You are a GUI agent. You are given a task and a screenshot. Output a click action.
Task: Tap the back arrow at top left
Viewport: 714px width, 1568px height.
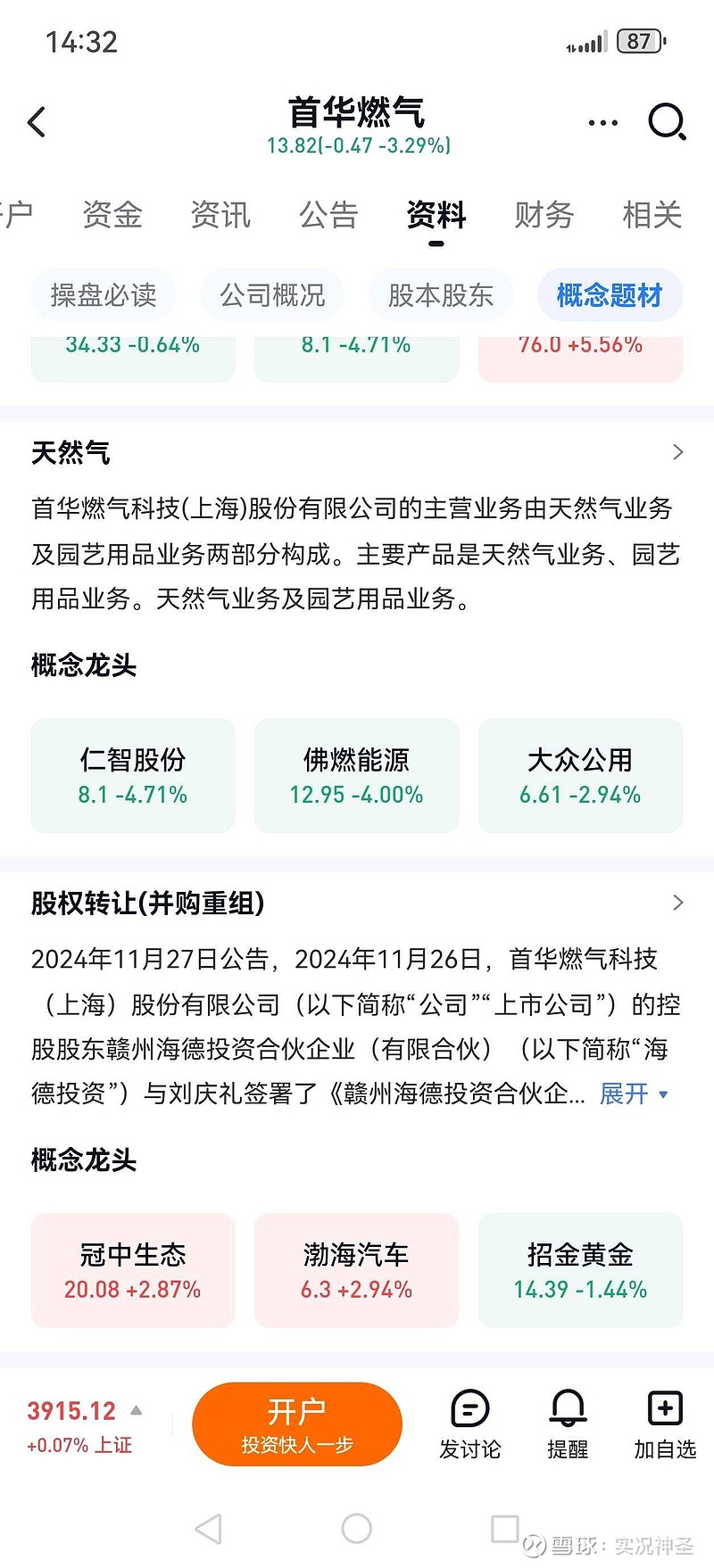coord(36,122)
